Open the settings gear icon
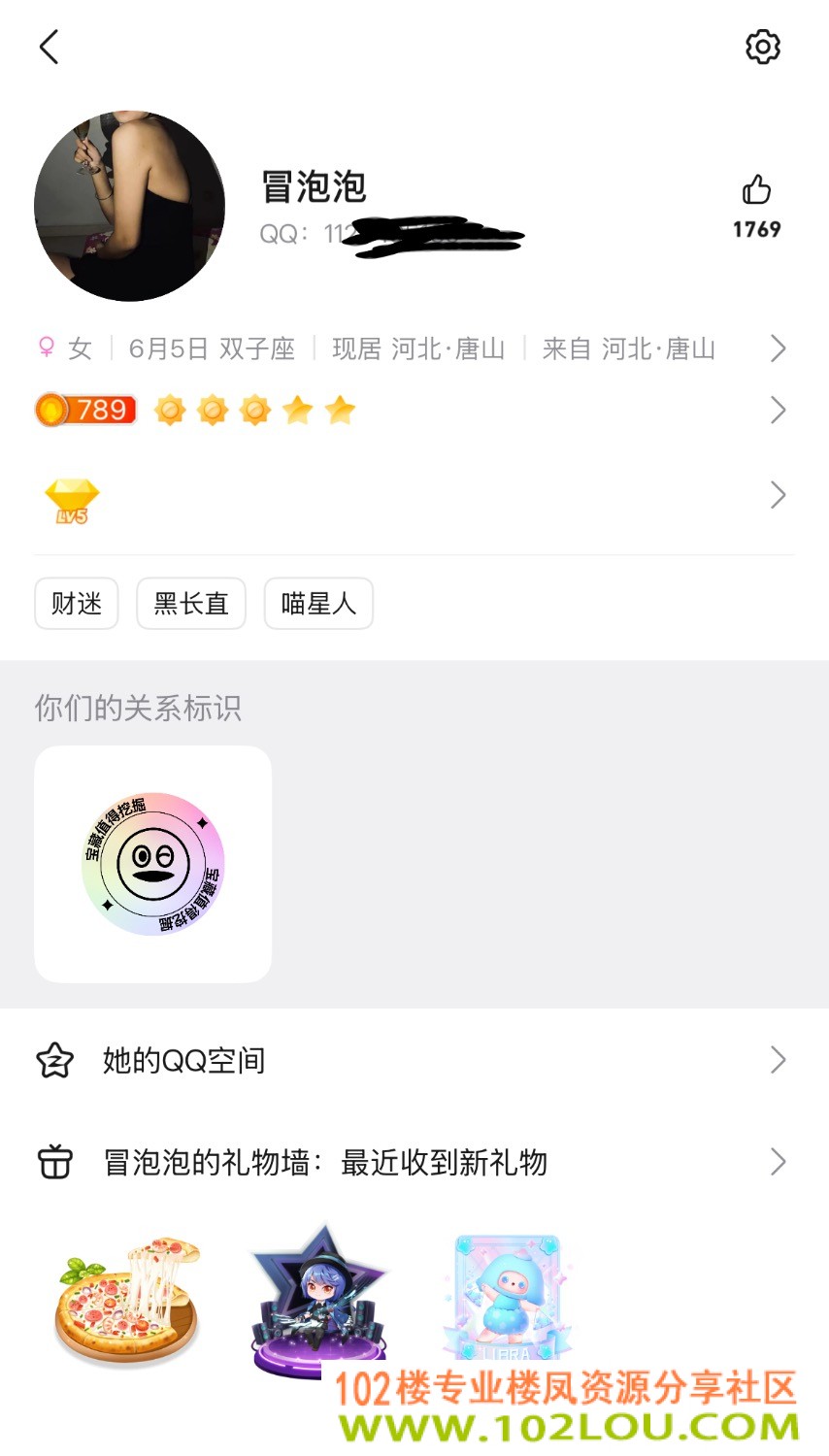 (763, 47)
